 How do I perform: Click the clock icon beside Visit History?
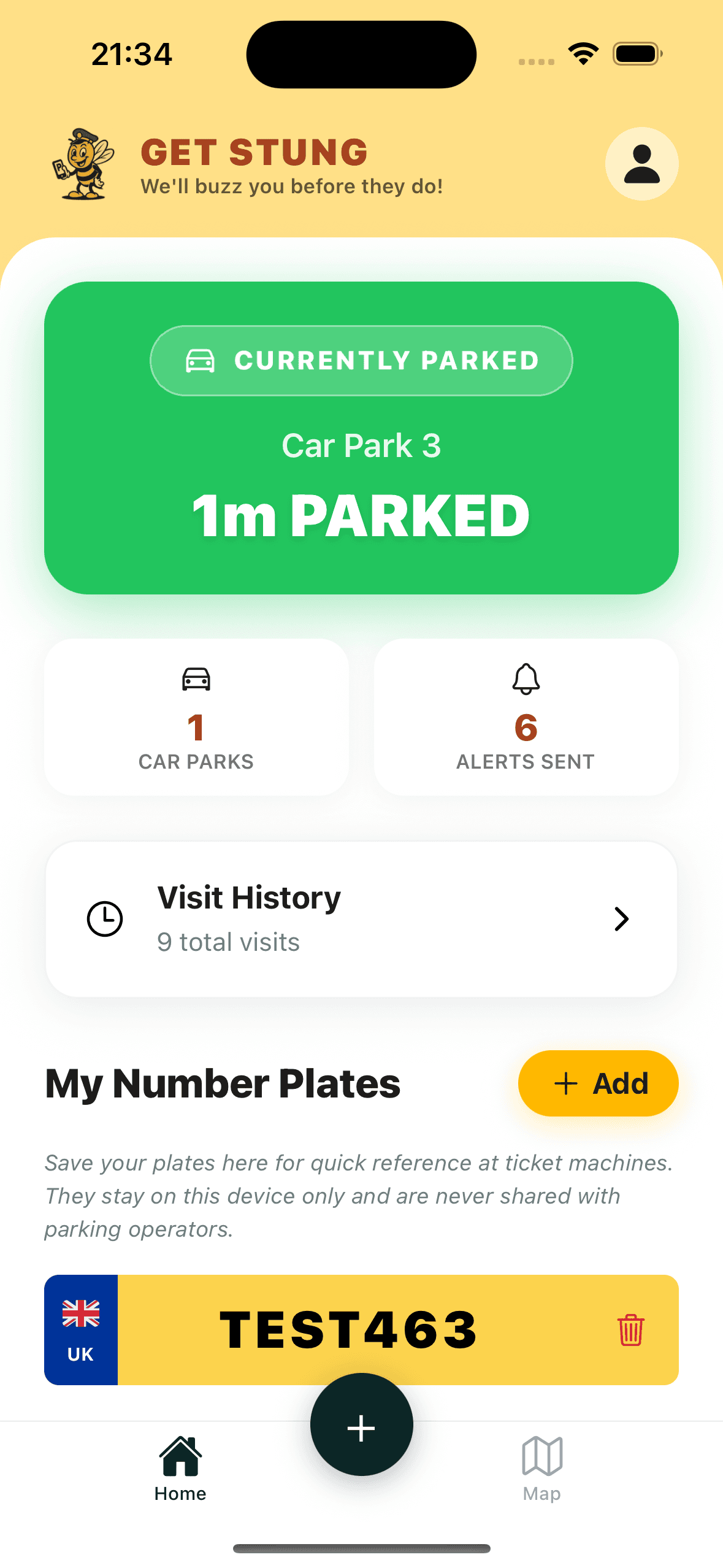104,918
